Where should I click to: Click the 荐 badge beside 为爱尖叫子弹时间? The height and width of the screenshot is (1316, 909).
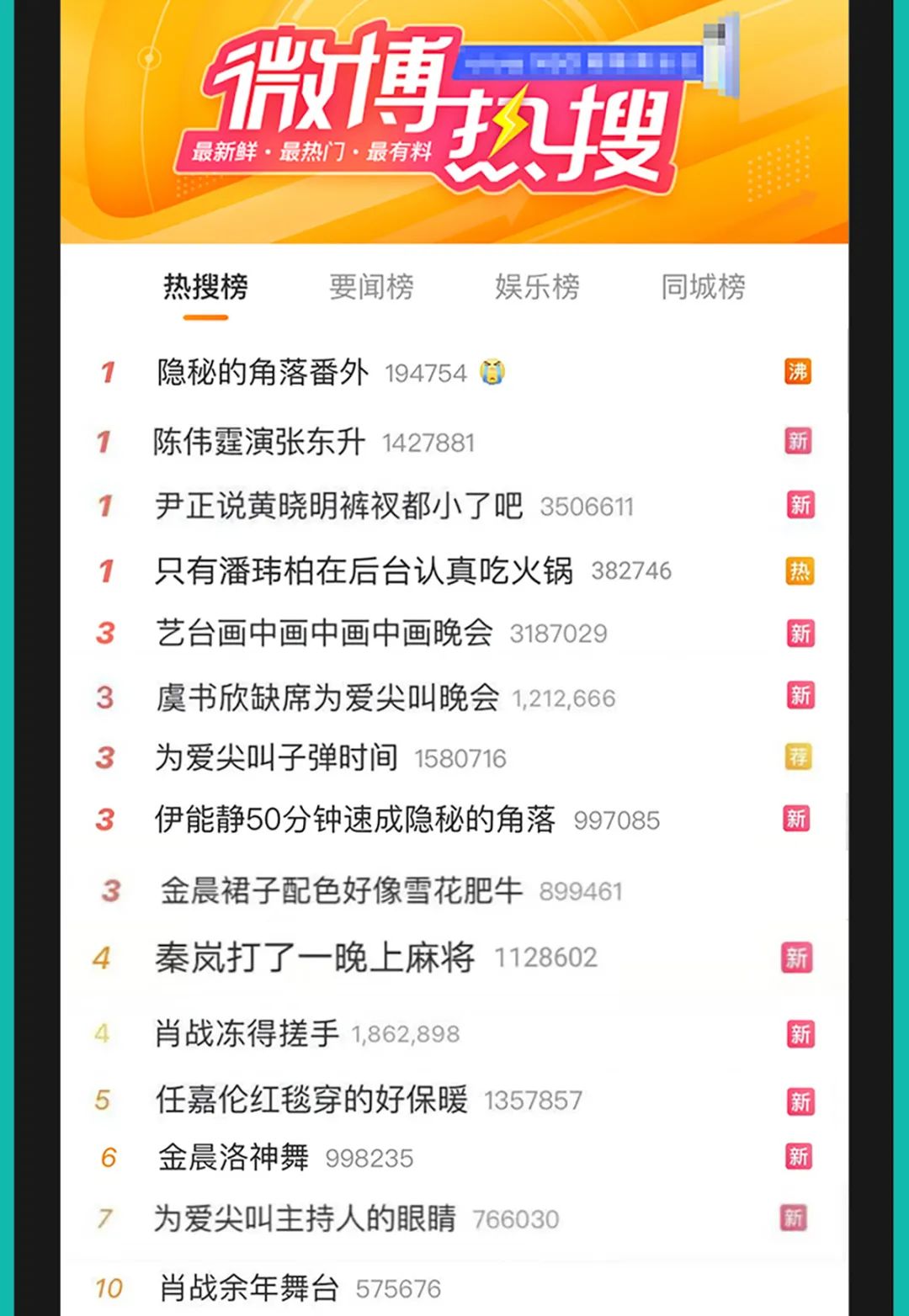pos(798,757)
